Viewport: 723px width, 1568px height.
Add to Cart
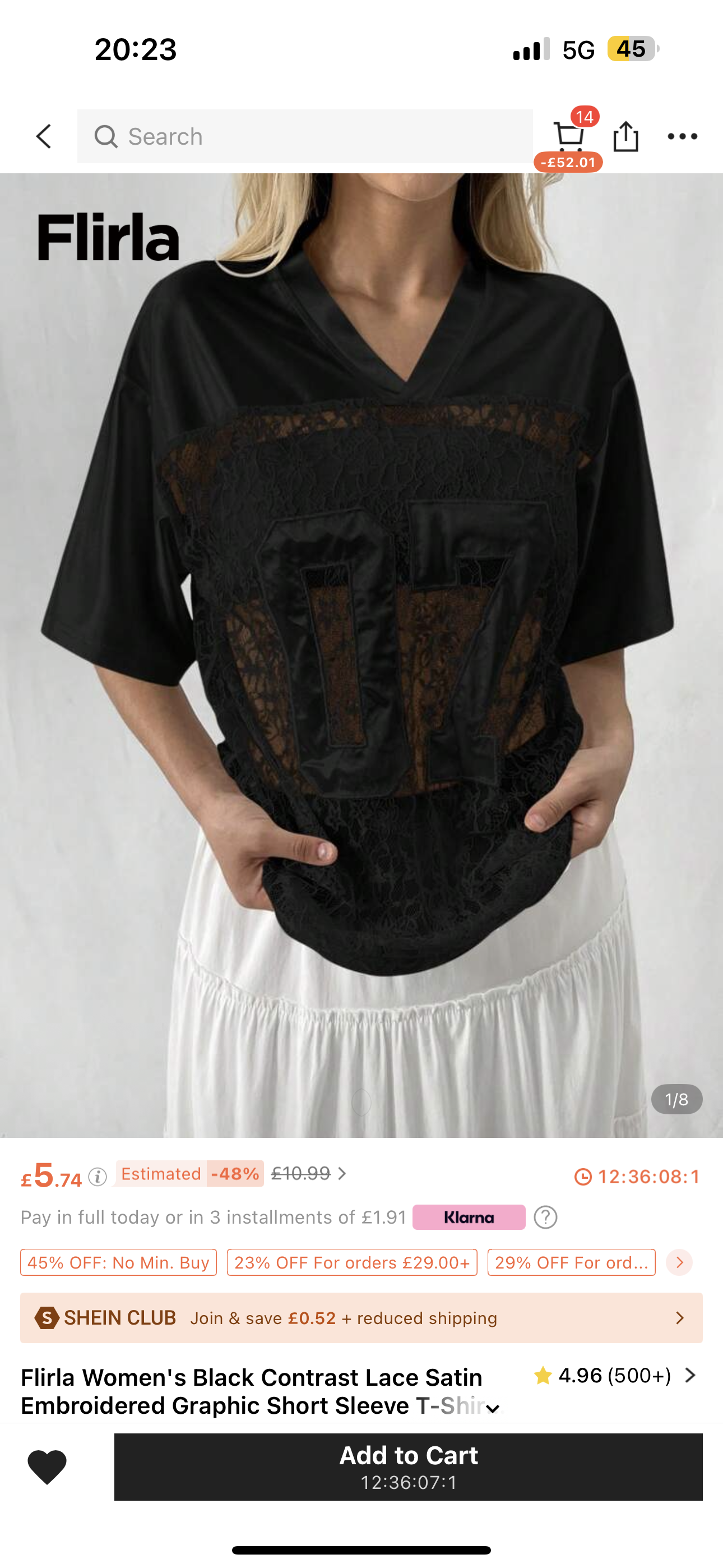(x=409, y=1466)
